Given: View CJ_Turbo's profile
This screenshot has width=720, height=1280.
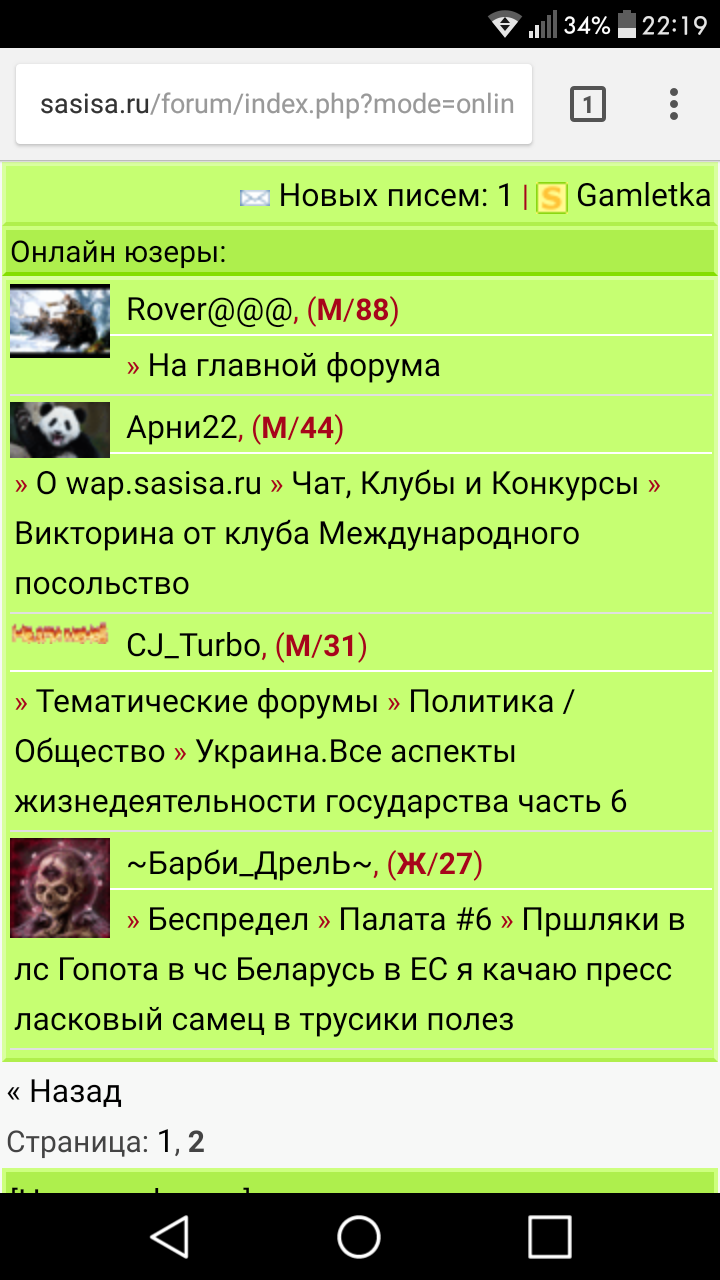Looking at the screenshot, I should coord(193,646).
